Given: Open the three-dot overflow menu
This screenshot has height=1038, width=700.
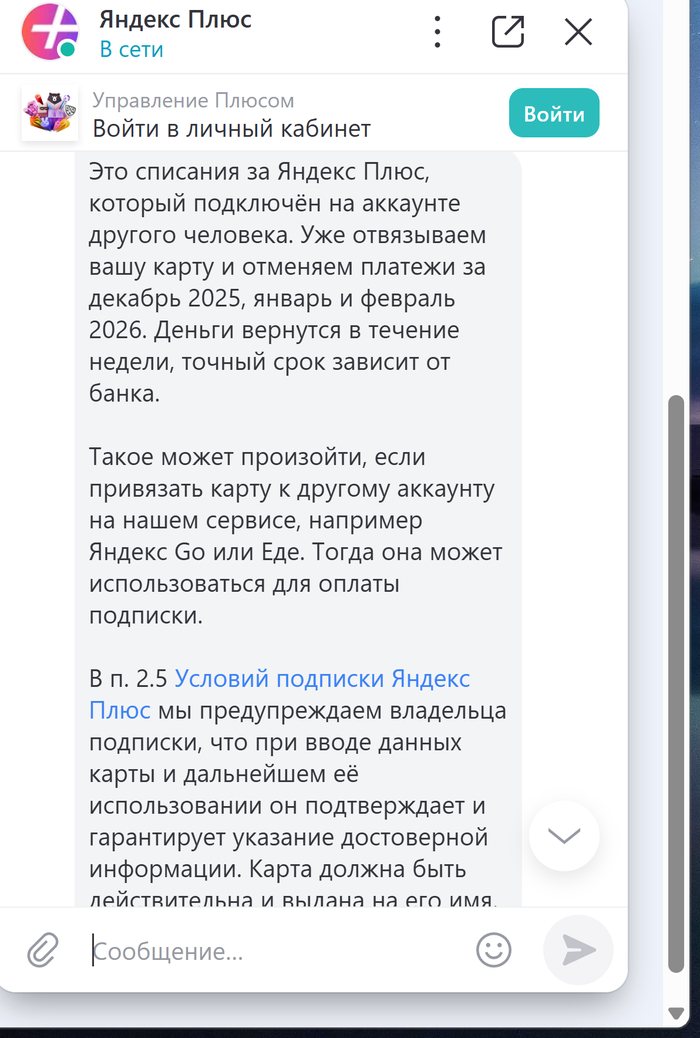Looking at the screenshot, I should (437, 32).
